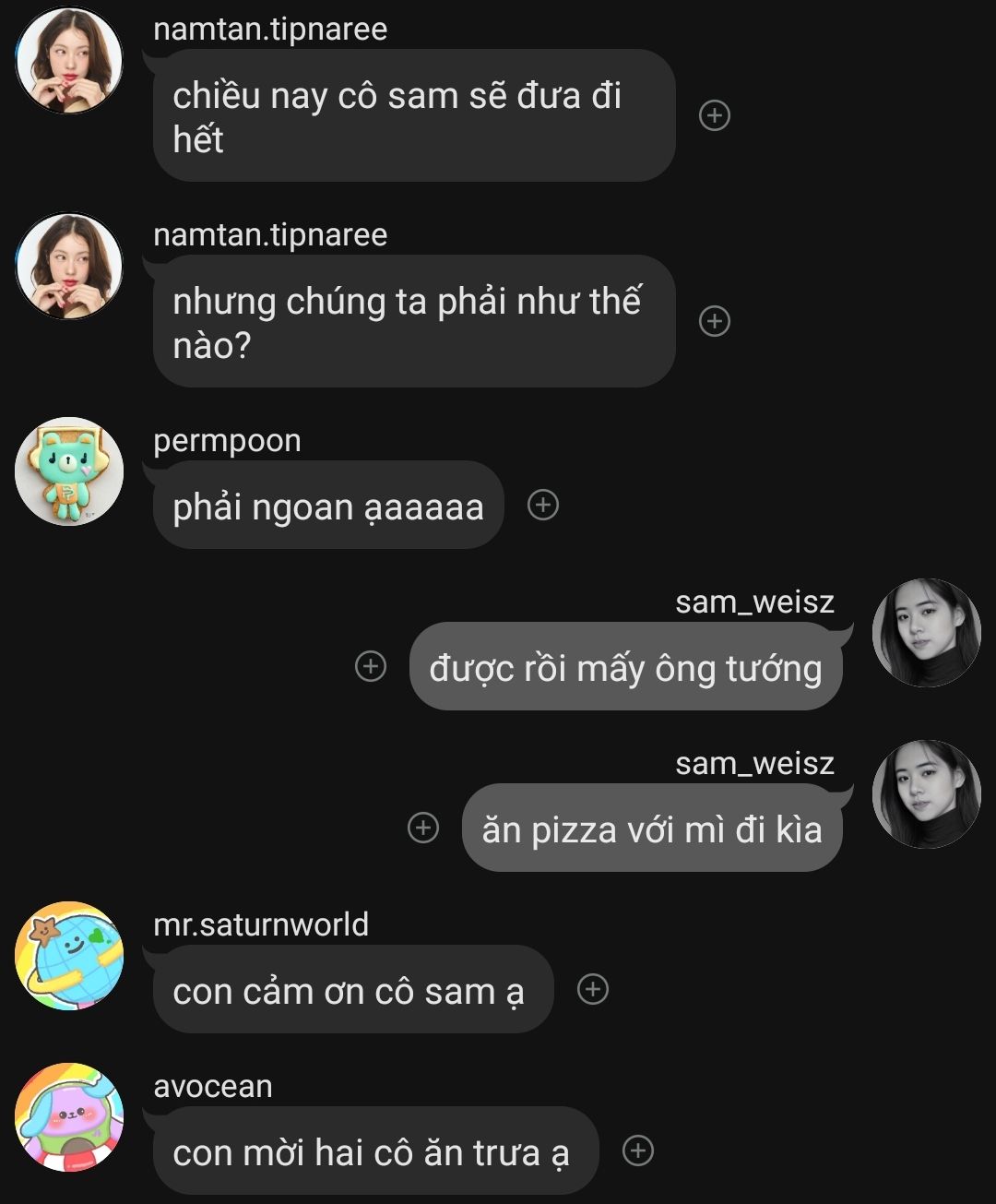Open mr.saturnworld's avatar
Screen dimensions: 996x1204
(69, 956)
